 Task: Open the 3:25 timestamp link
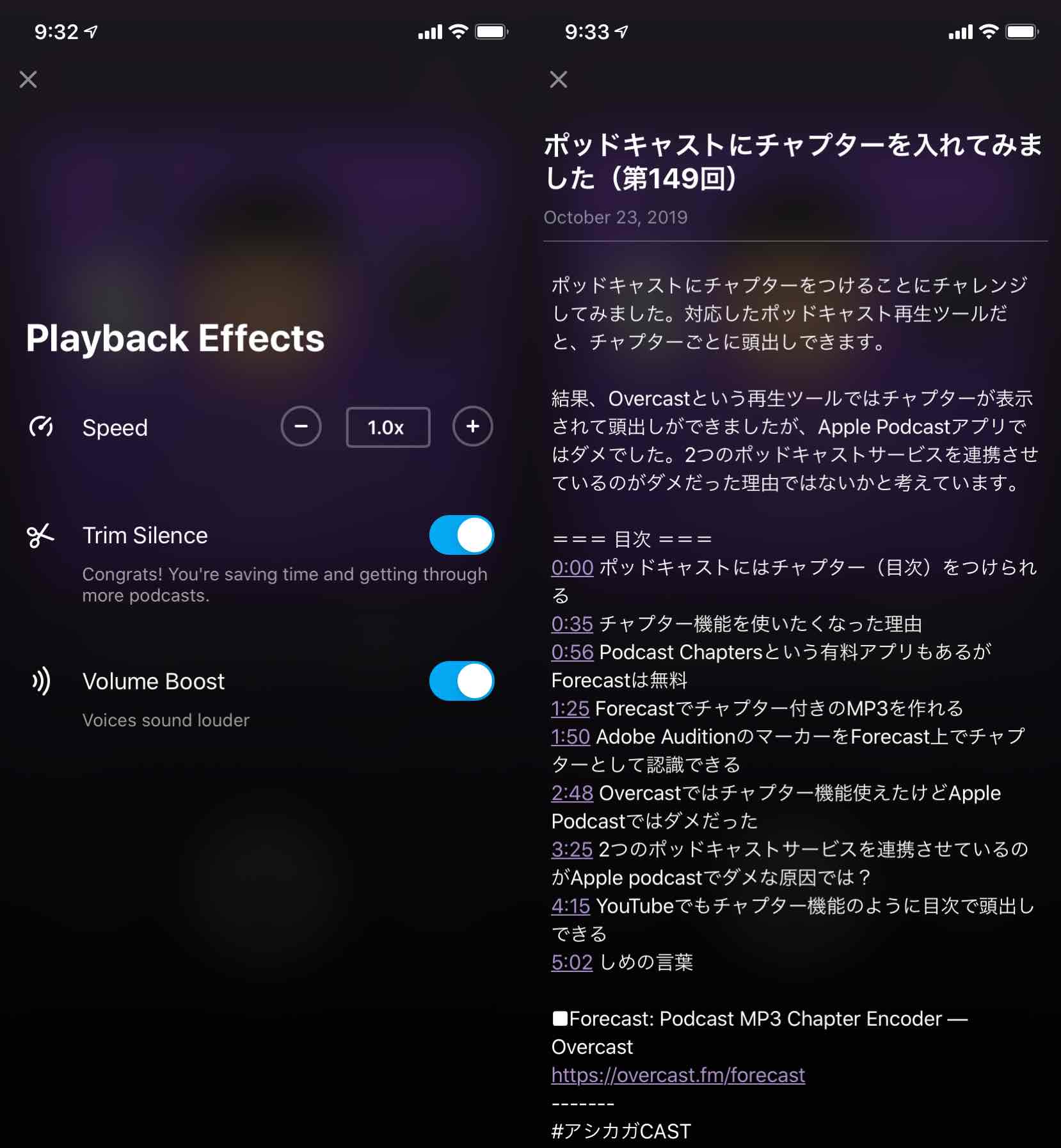tap(572, 849)
